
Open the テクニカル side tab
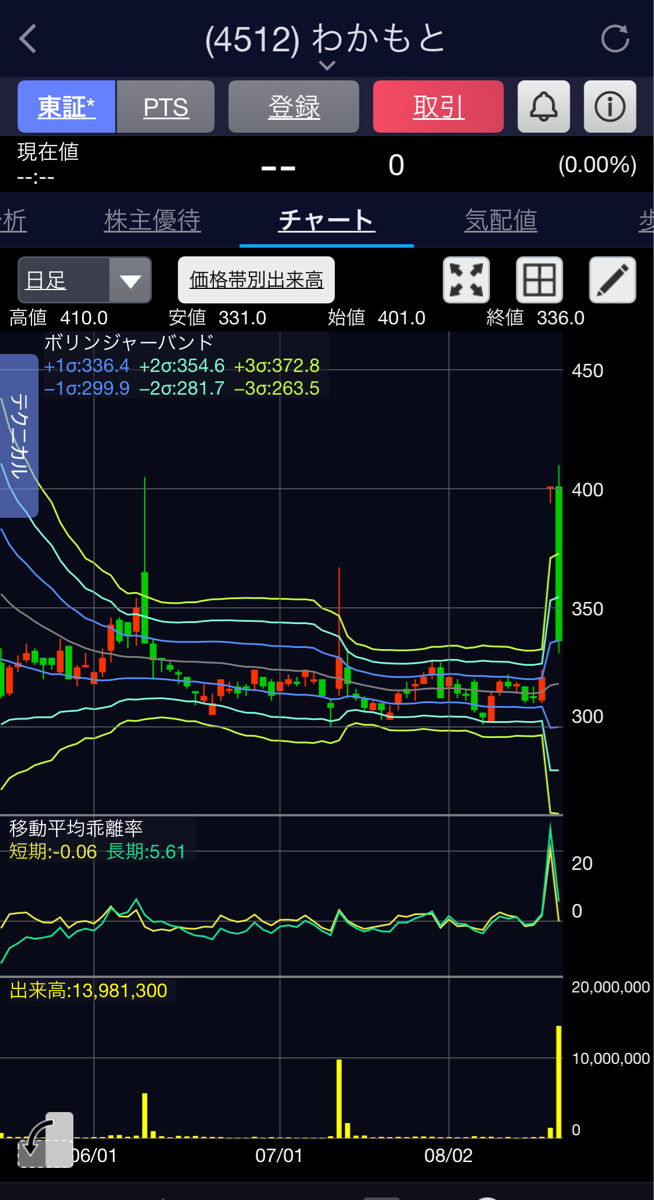pos(19,434)
